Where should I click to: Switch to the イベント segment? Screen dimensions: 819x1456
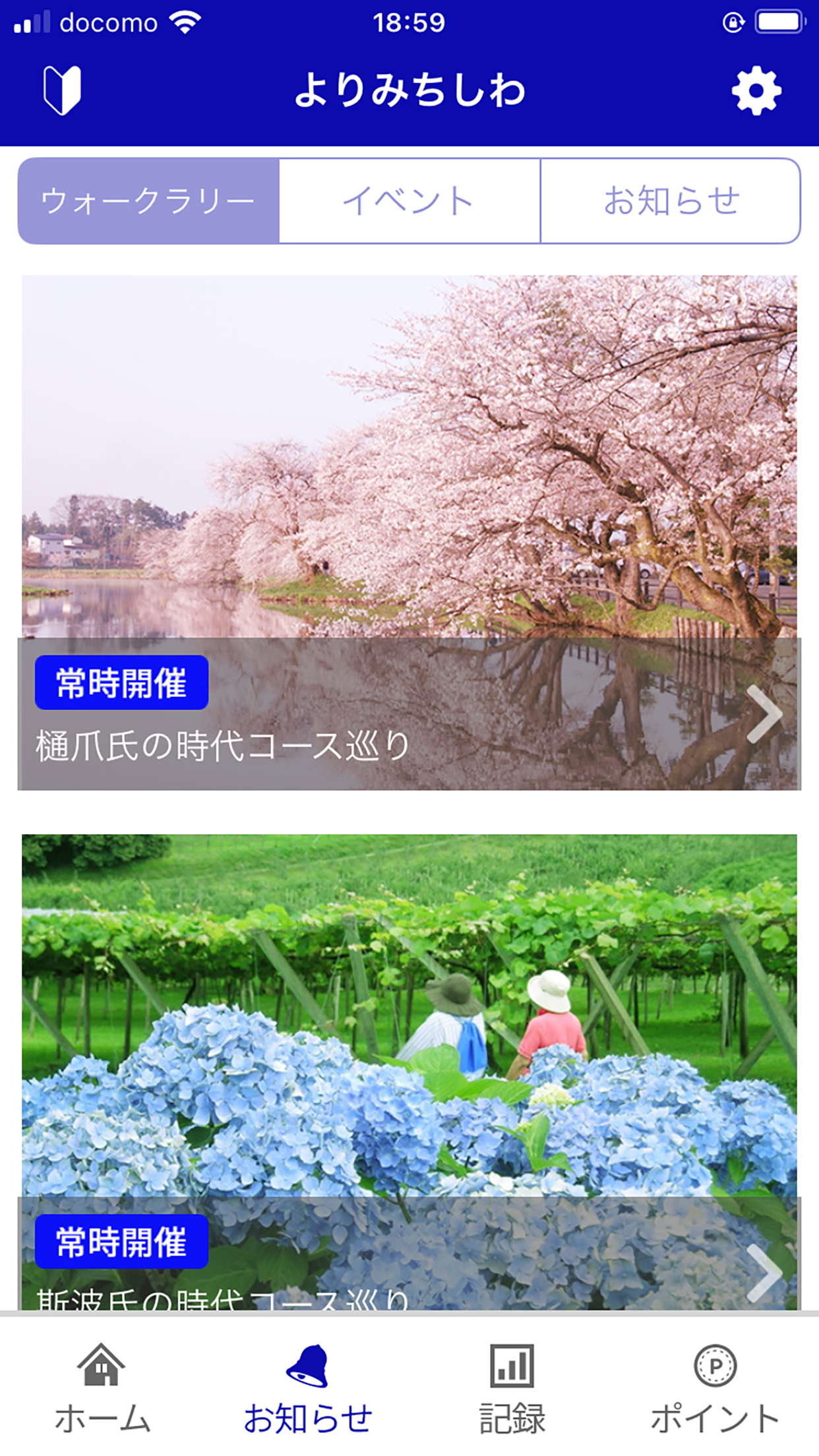coord(409,200)
